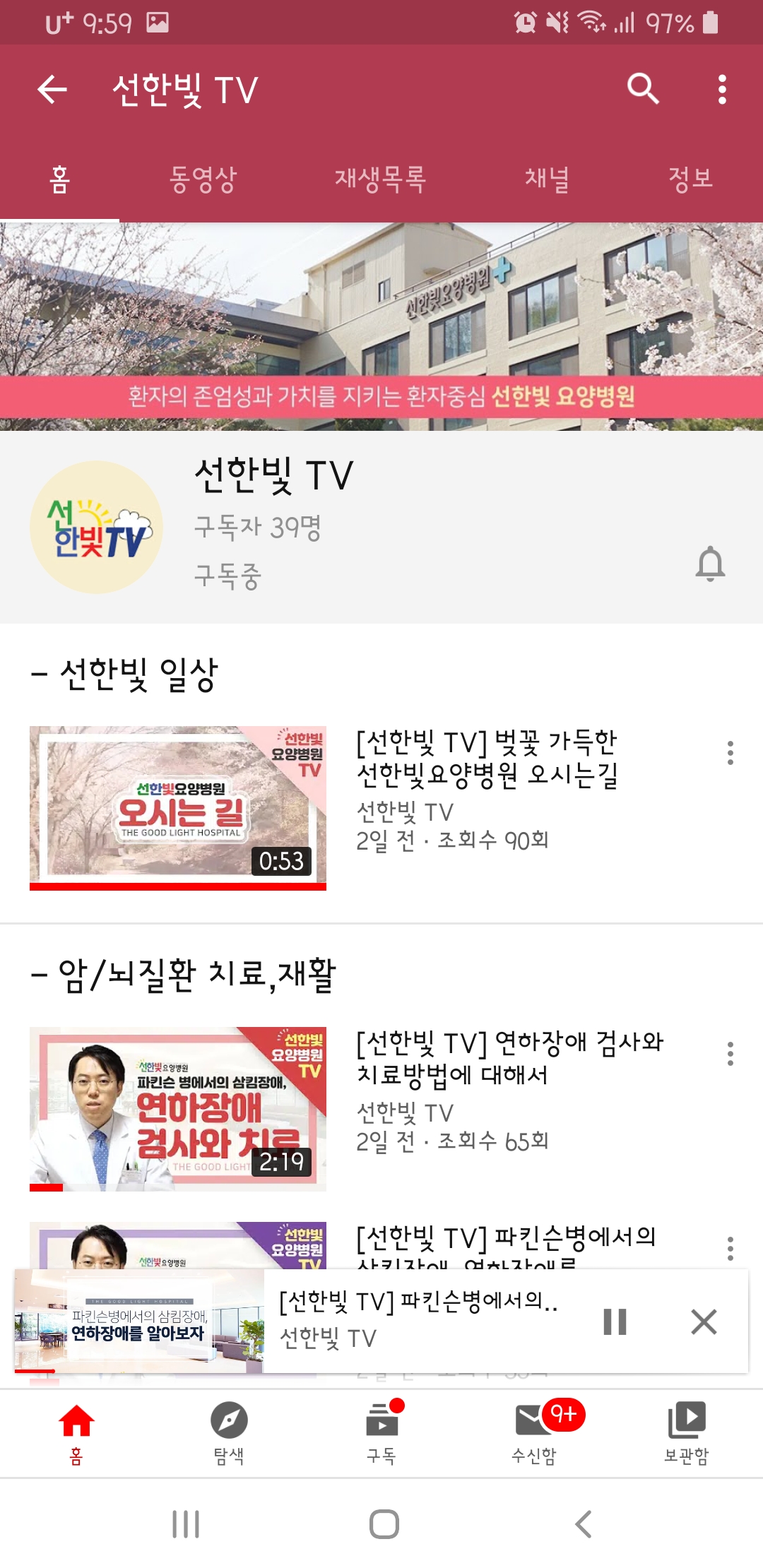Open options for the 벚꽃 가득한 video
The height and width of the screenshot is (1568, 763).
730,753
